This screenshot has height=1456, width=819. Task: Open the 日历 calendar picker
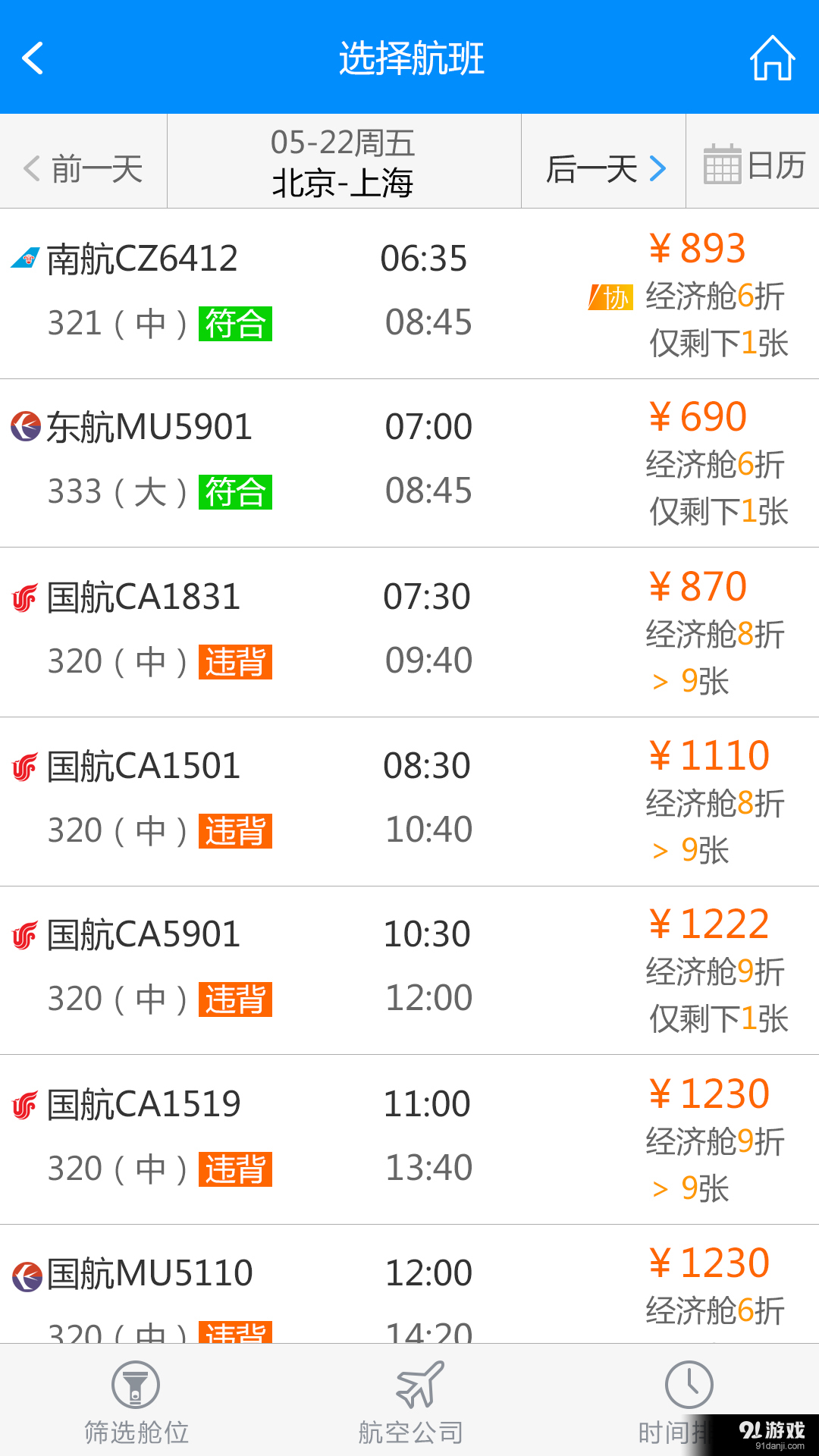point(753,162)
